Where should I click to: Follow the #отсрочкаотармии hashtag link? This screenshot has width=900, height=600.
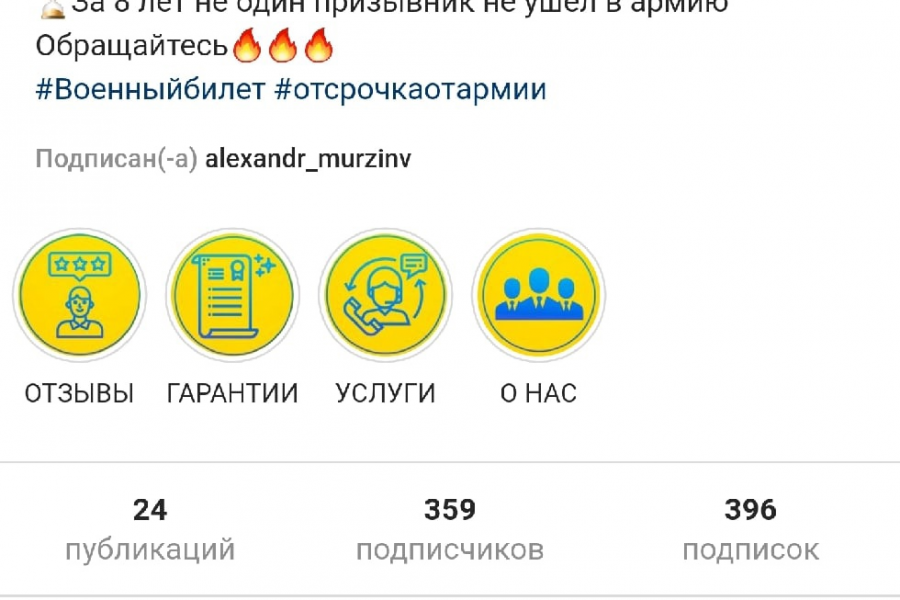tap(409, 89)
